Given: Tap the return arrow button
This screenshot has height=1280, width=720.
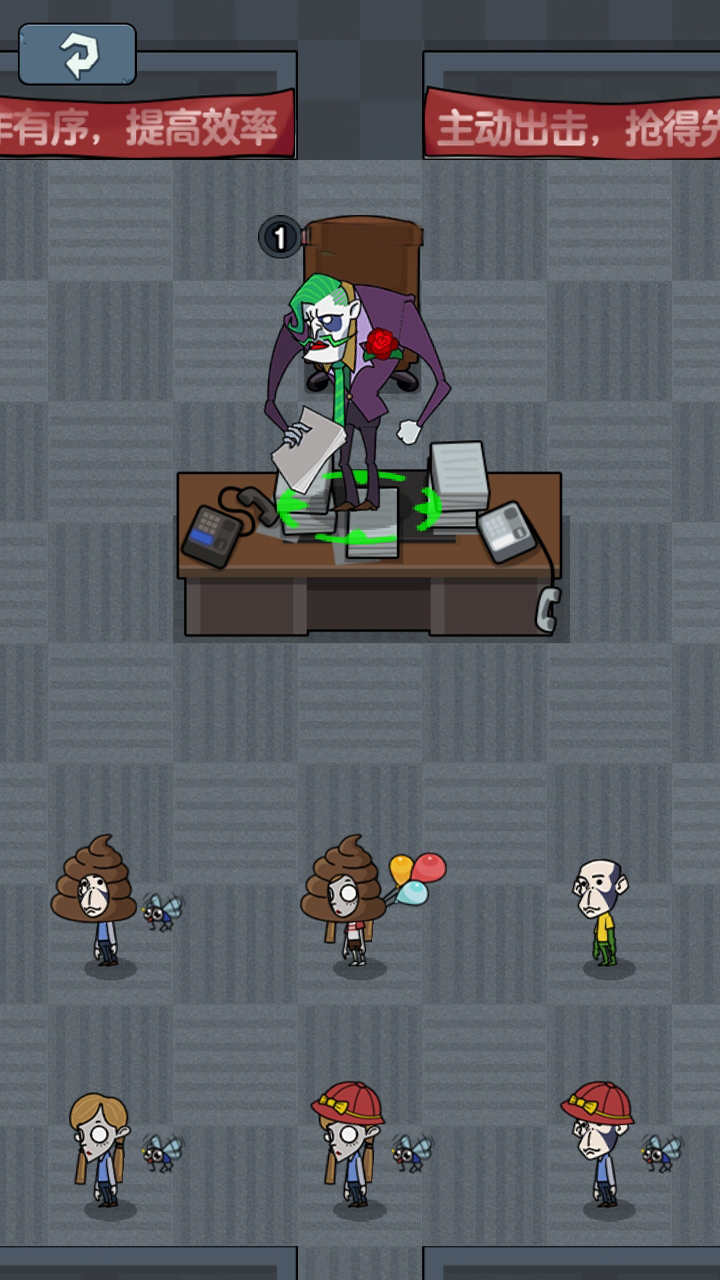Looking at the screenshot, I should pyautogui.click(x=77, y=54).
